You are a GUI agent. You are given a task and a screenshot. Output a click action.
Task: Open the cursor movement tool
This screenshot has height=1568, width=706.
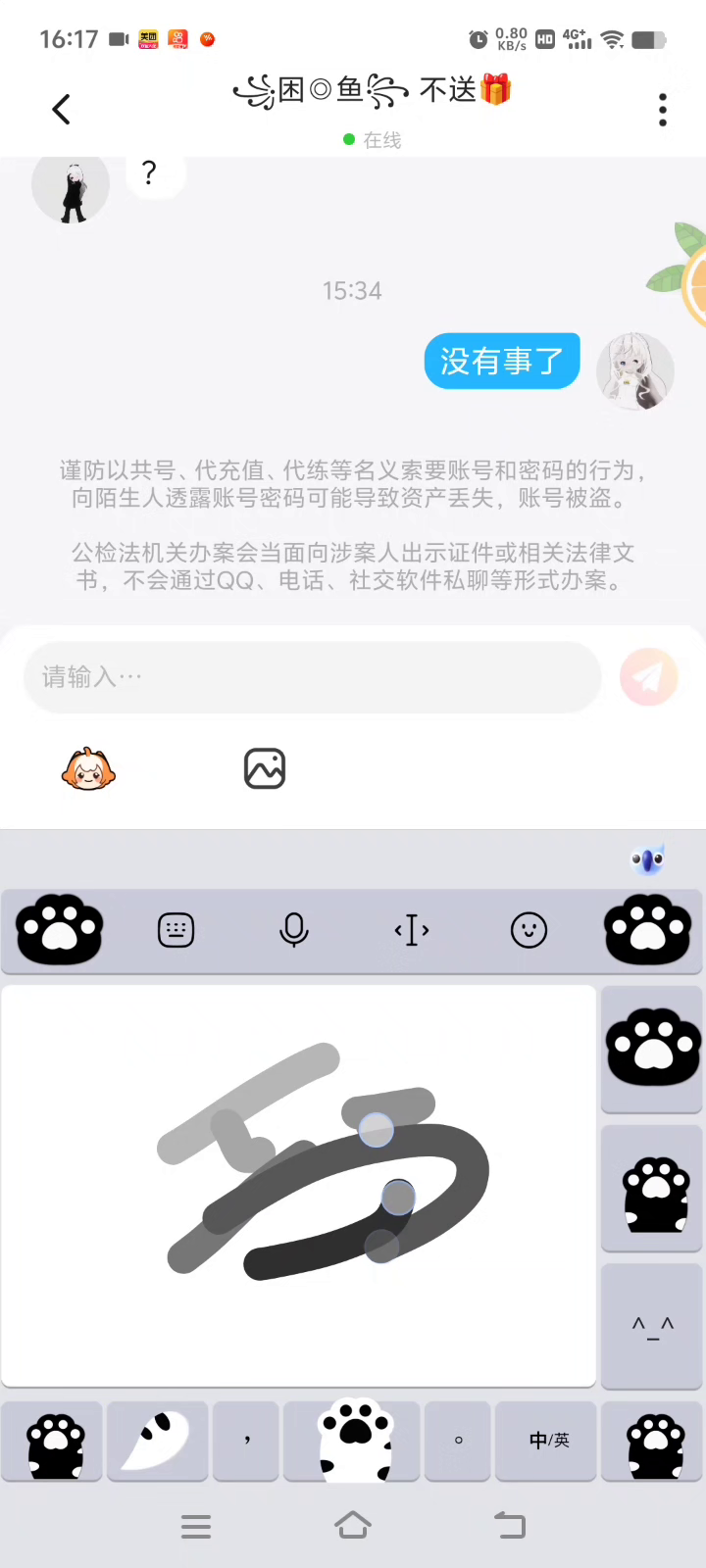coord(412,930)
